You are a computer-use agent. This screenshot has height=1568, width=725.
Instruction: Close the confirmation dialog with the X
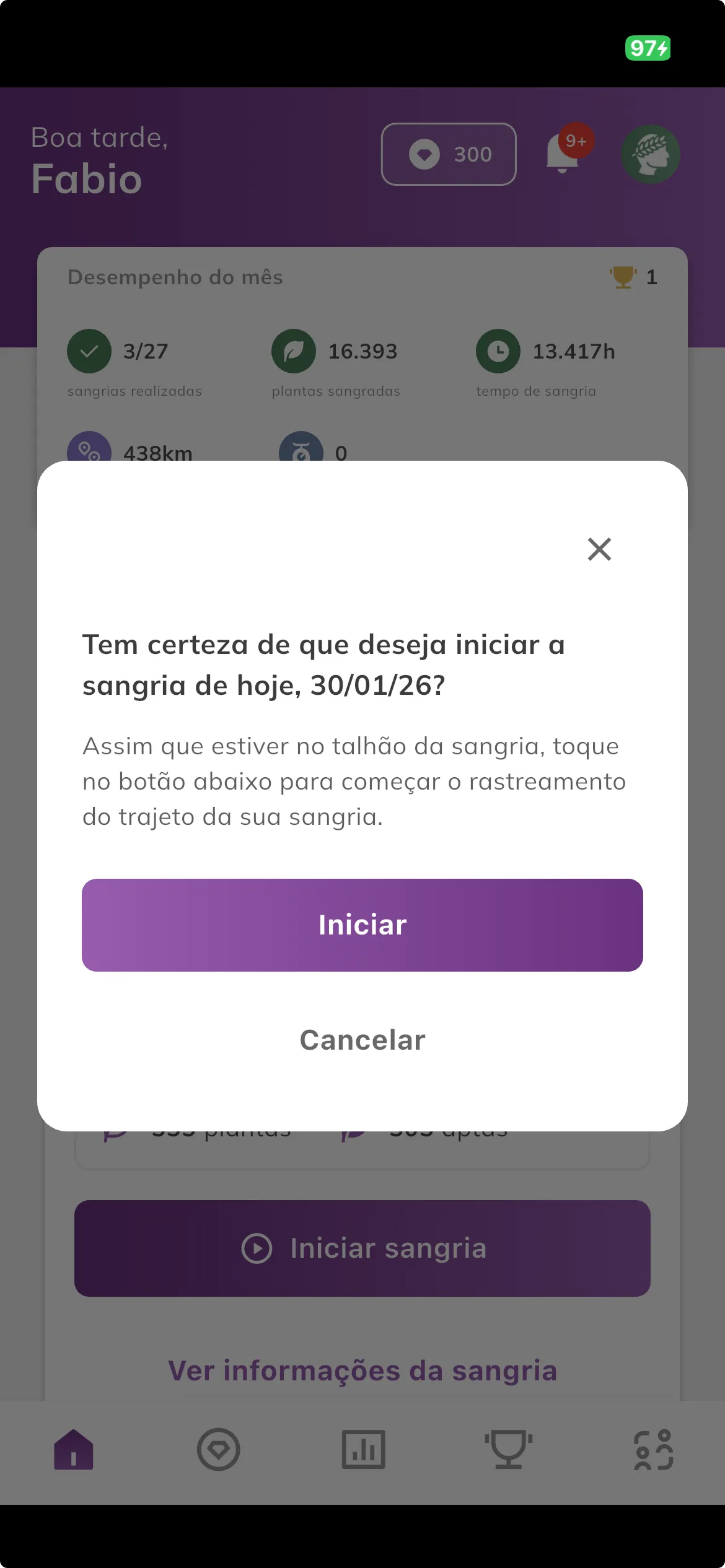pos(599,549)
